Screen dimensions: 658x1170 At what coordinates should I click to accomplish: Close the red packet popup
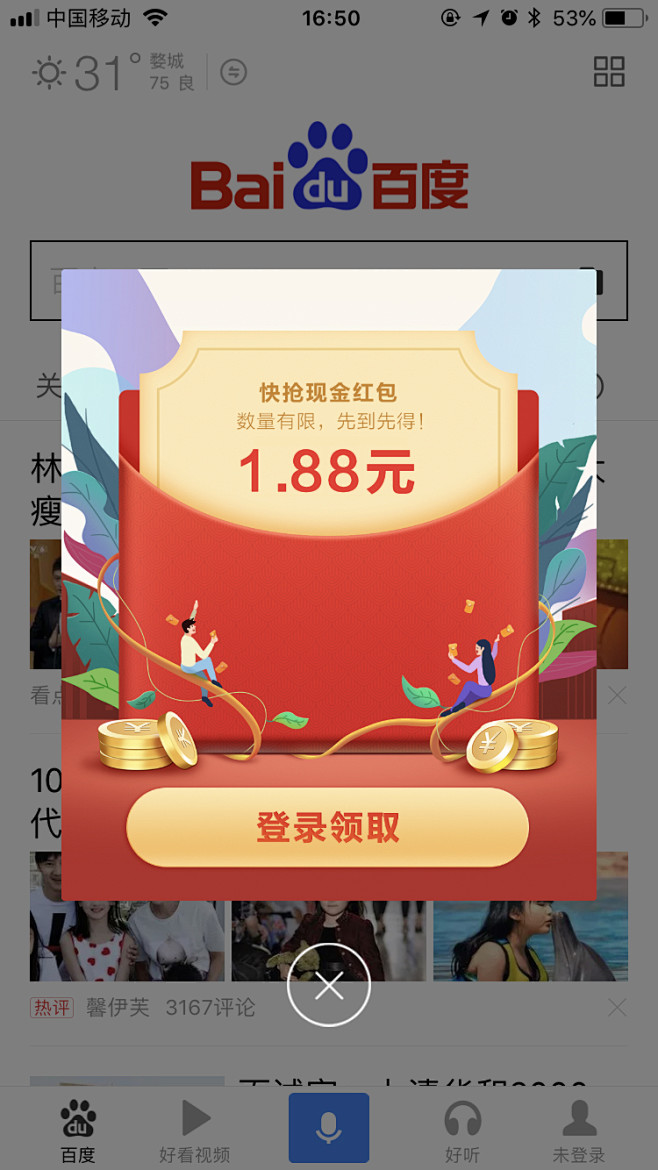tap(329, 985)
